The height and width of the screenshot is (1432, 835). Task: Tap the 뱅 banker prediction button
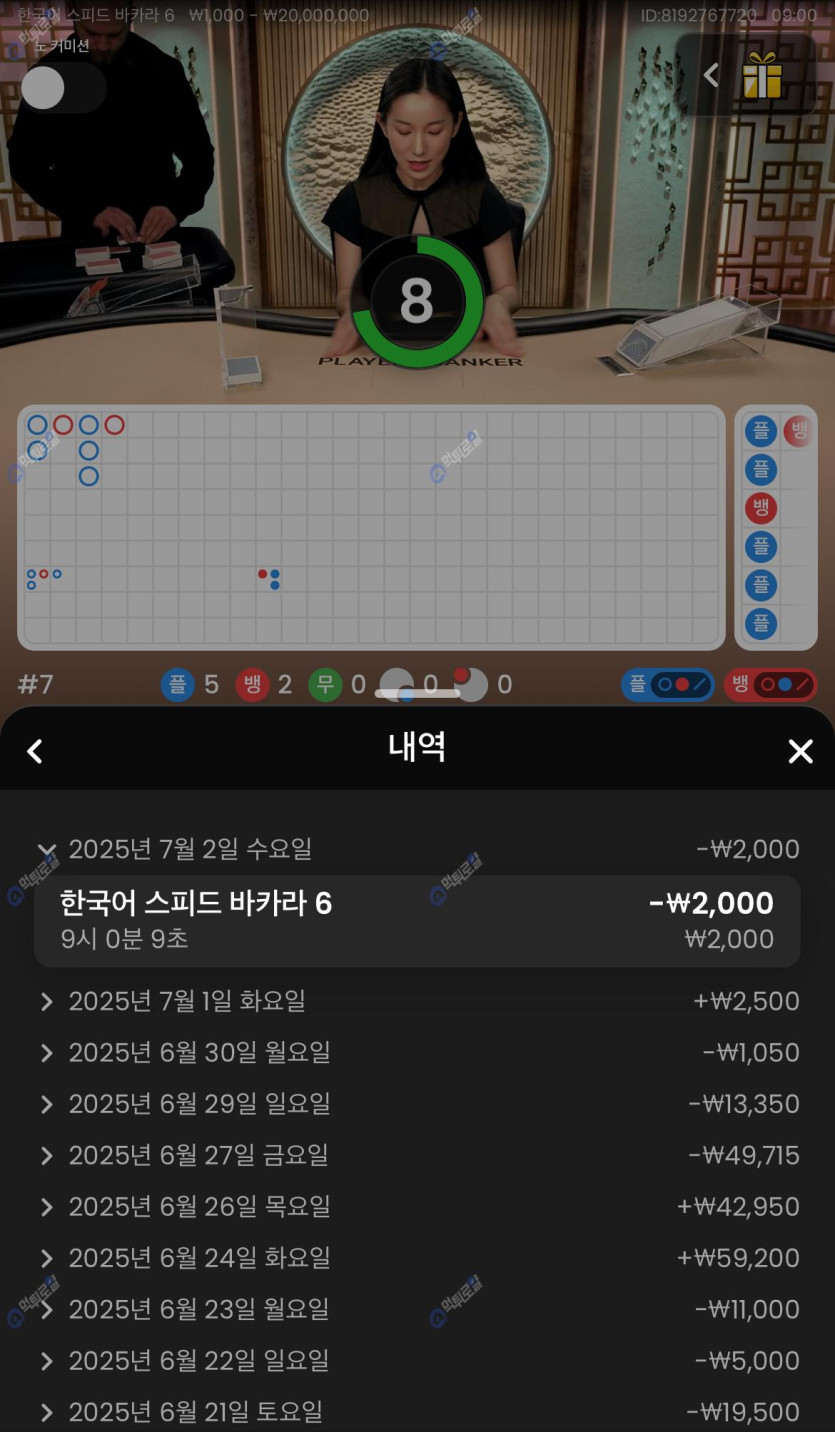point(770,685)
